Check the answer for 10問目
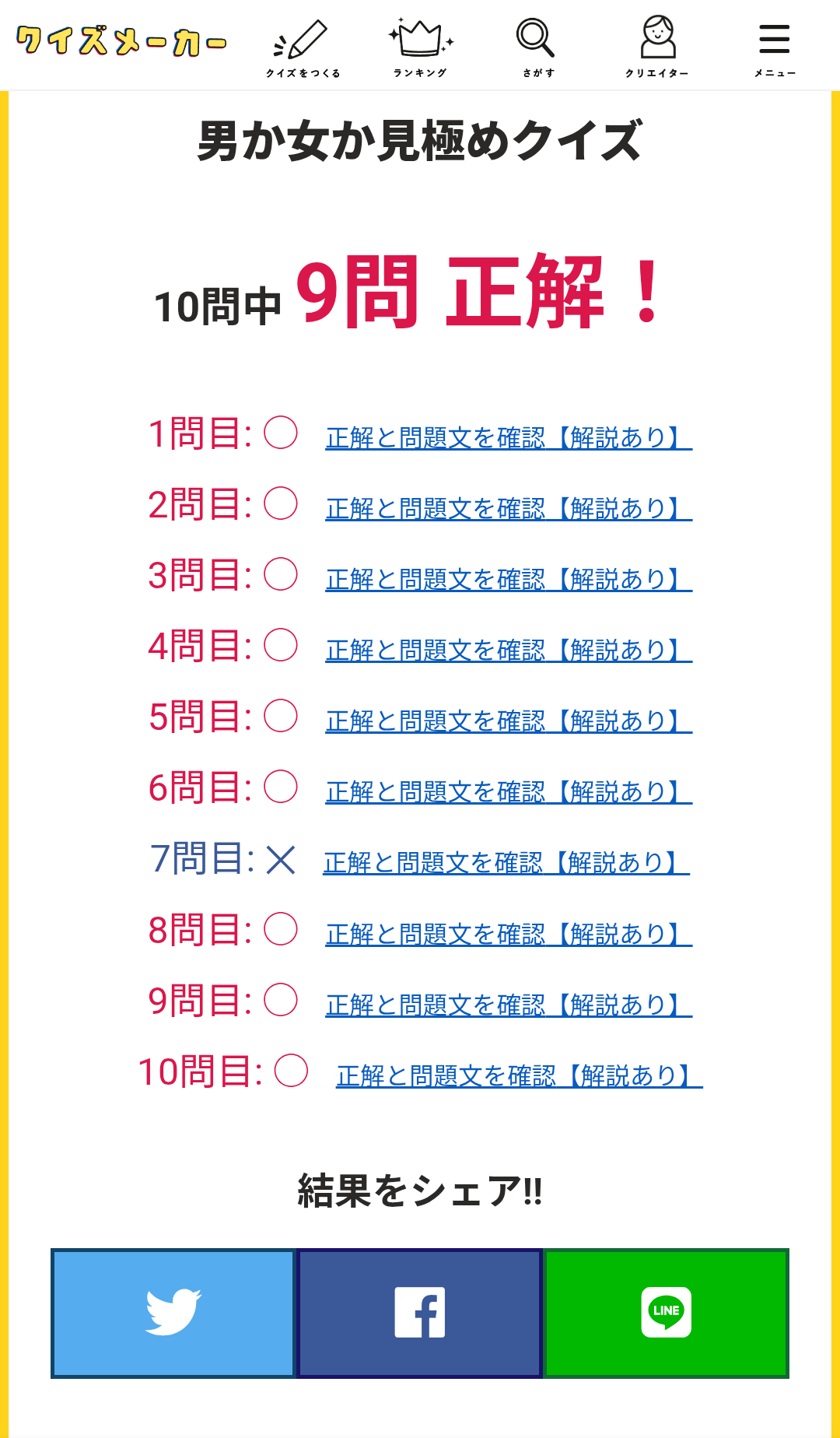840x1438 pixels. click(520, 1076)
